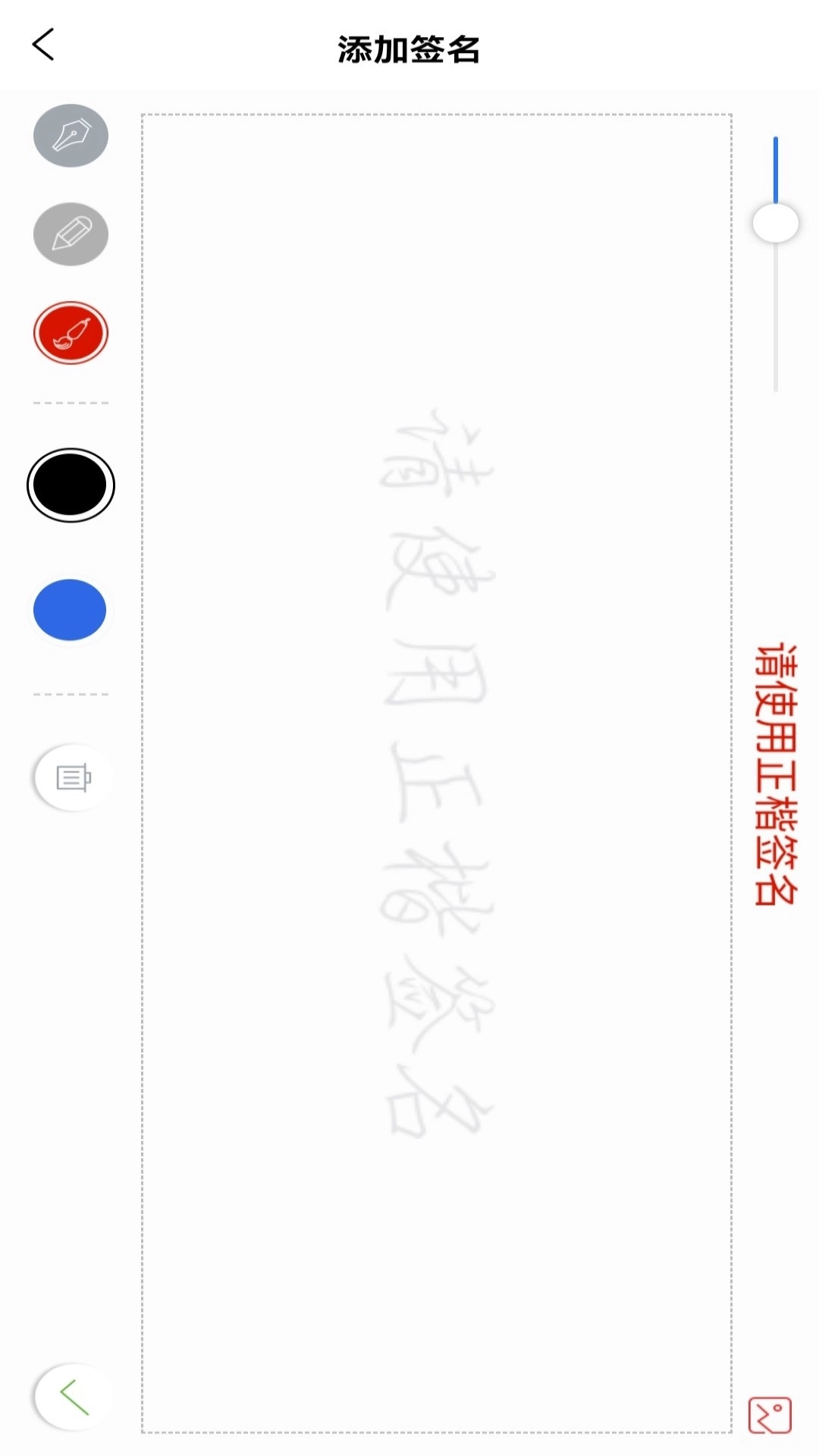
Task: Tap the back arrow in the header
Action: [43, 43]
